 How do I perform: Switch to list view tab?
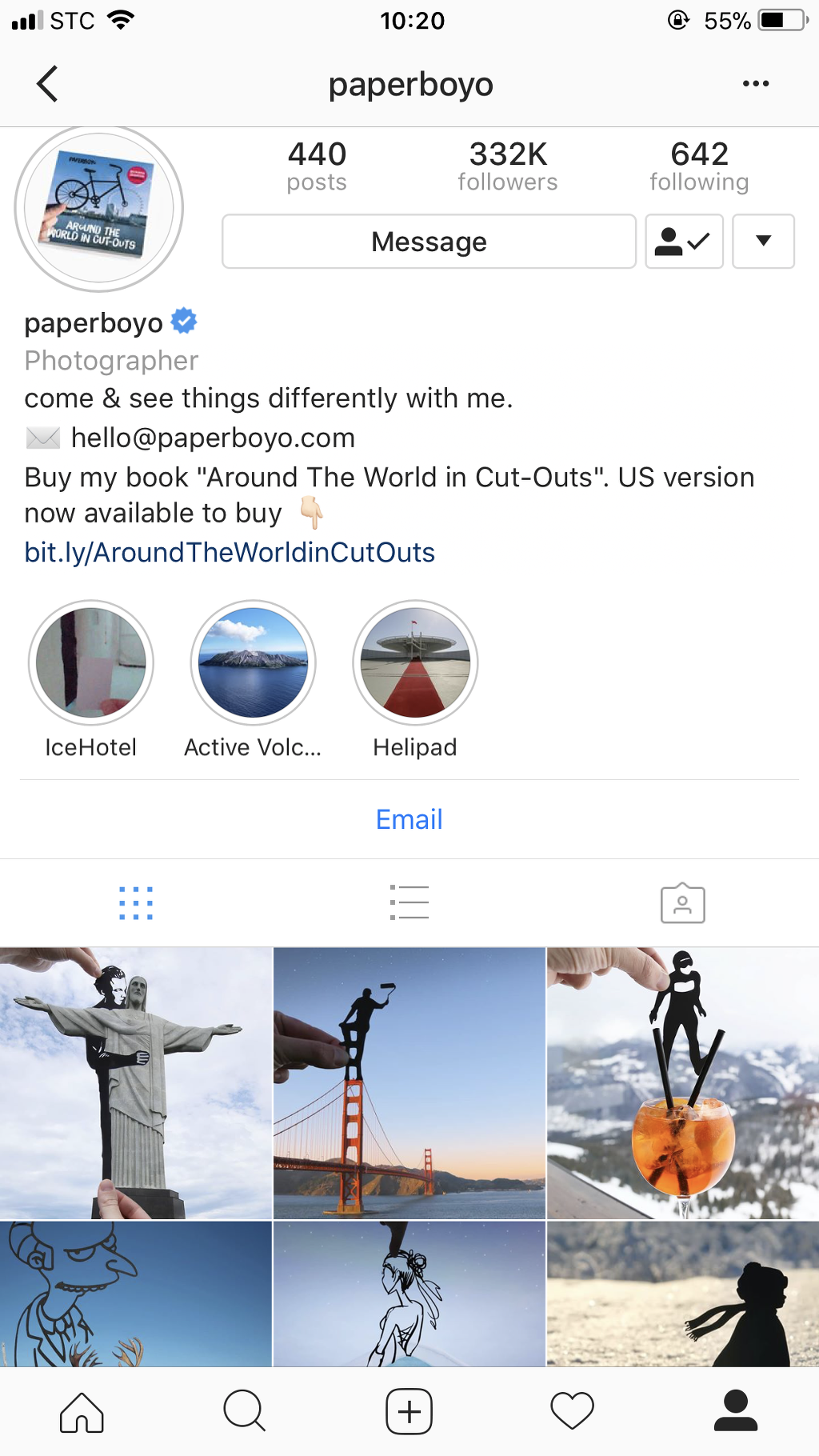[409, 903]
